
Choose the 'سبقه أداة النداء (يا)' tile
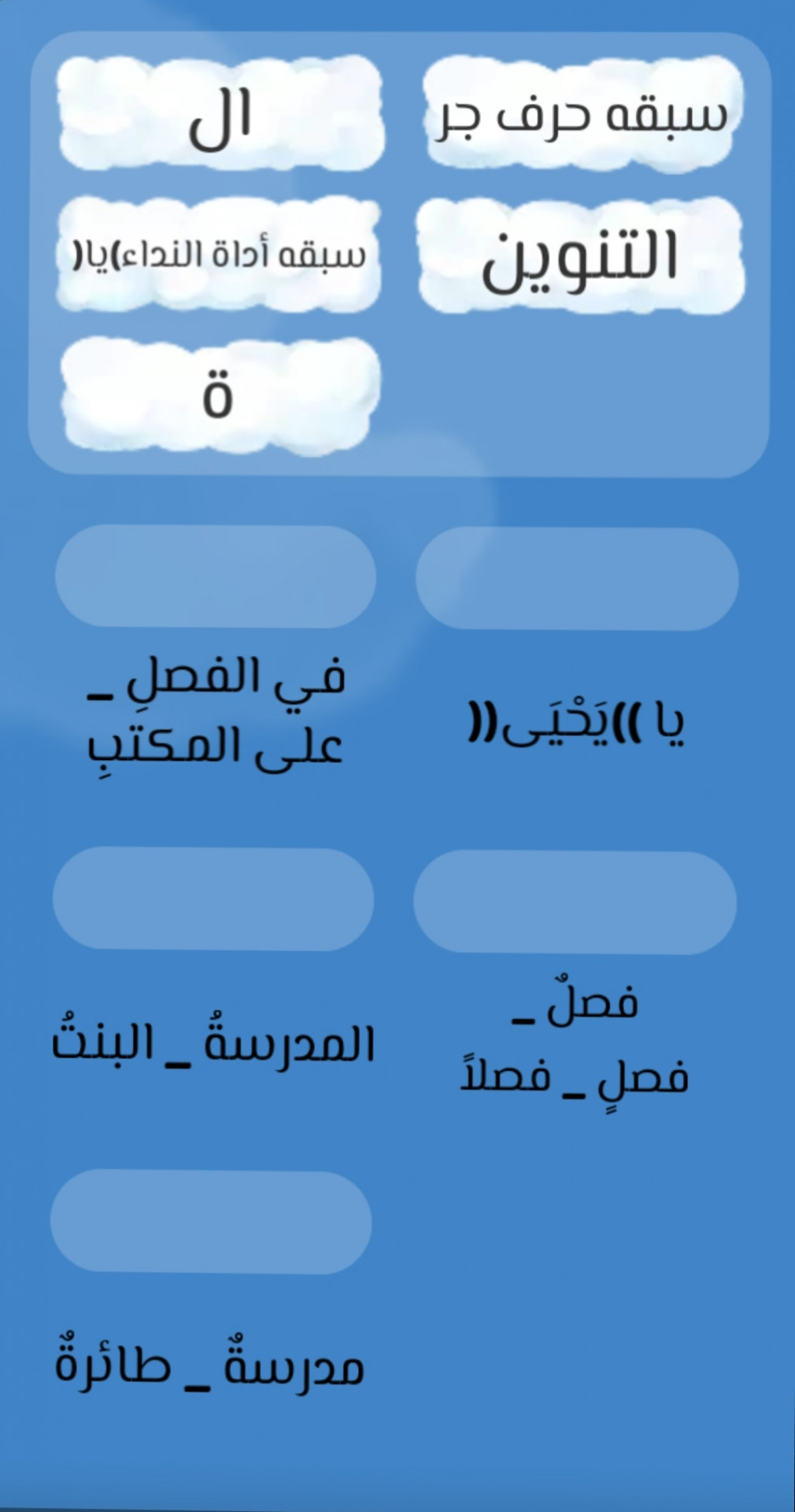(219, 255)
